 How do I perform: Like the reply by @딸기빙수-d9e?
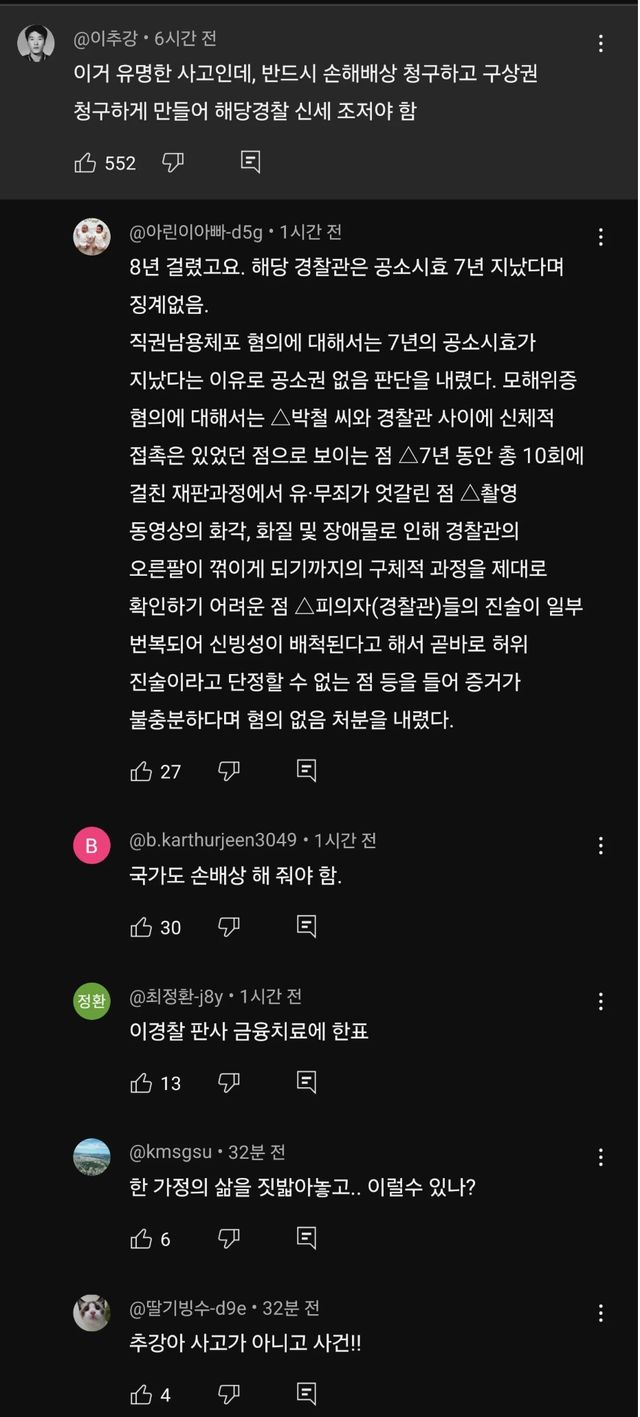[141, 1394]
